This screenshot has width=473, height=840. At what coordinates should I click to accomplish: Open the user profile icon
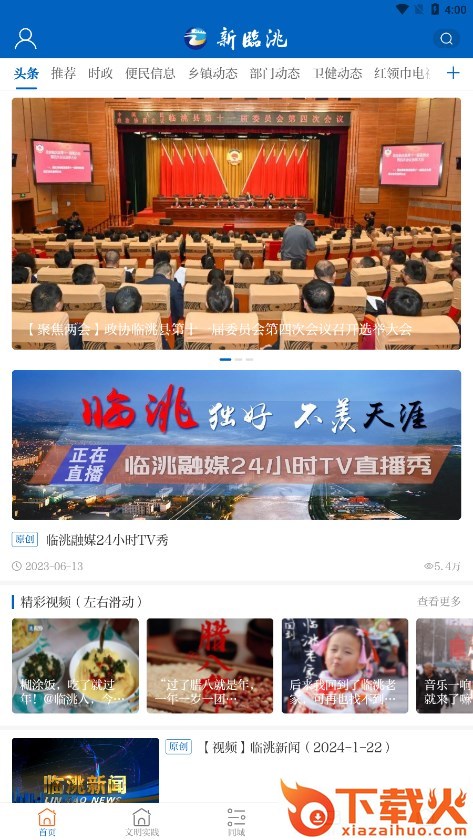click(25, 39)
